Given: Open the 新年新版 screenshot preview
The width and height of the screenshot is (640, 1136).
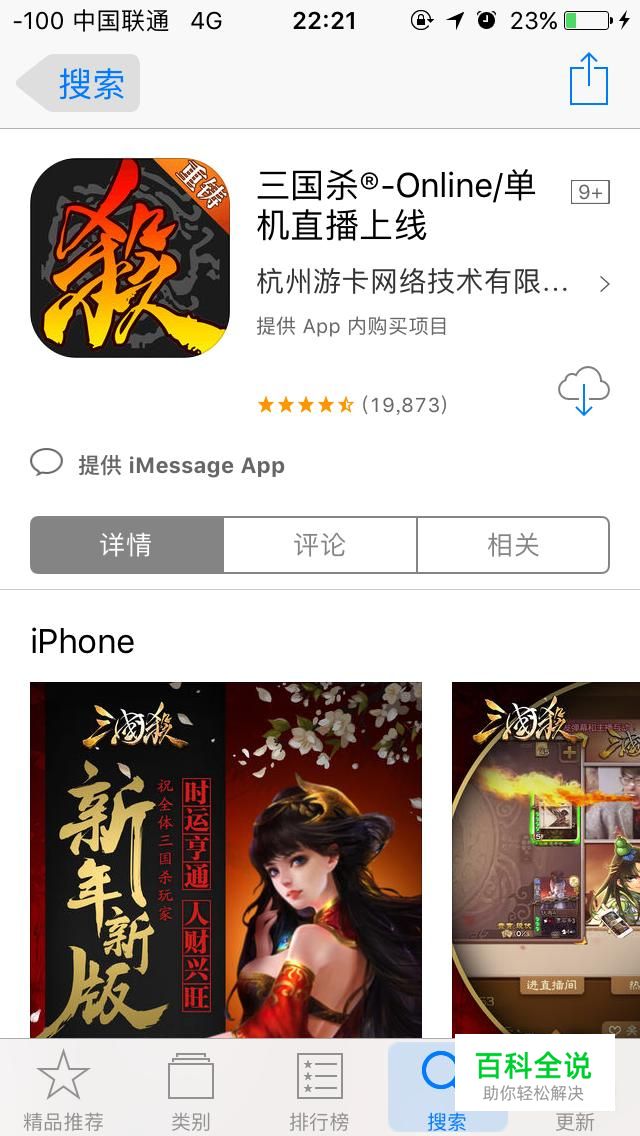Looking at the screenshot, I should pyautogui.click(x=225, y=860).
